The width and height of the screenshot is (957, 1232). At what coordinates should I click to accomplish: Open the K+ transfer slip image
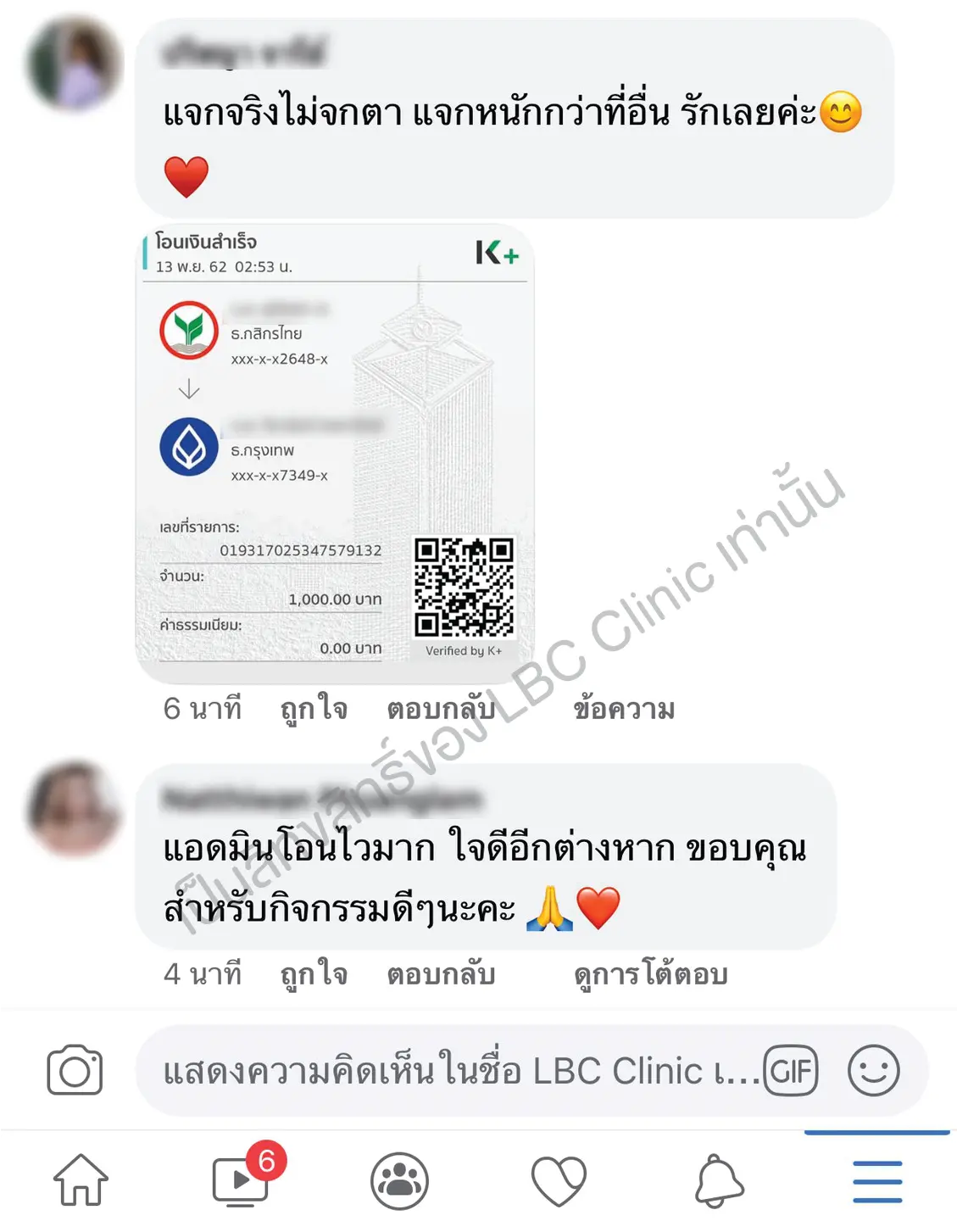coord(335,454)
